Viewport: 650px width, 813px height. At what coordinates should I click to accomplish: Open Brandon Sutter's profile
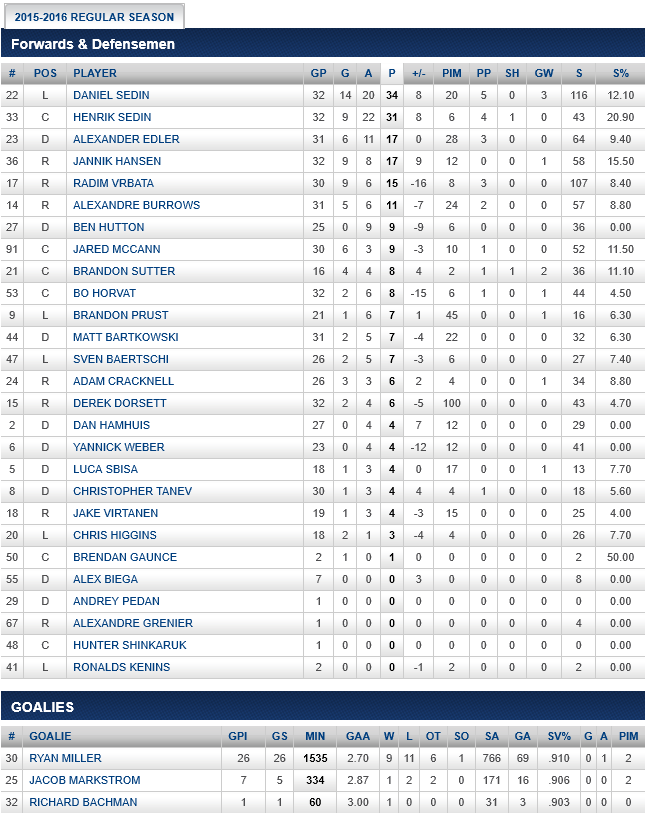[124, 271]
